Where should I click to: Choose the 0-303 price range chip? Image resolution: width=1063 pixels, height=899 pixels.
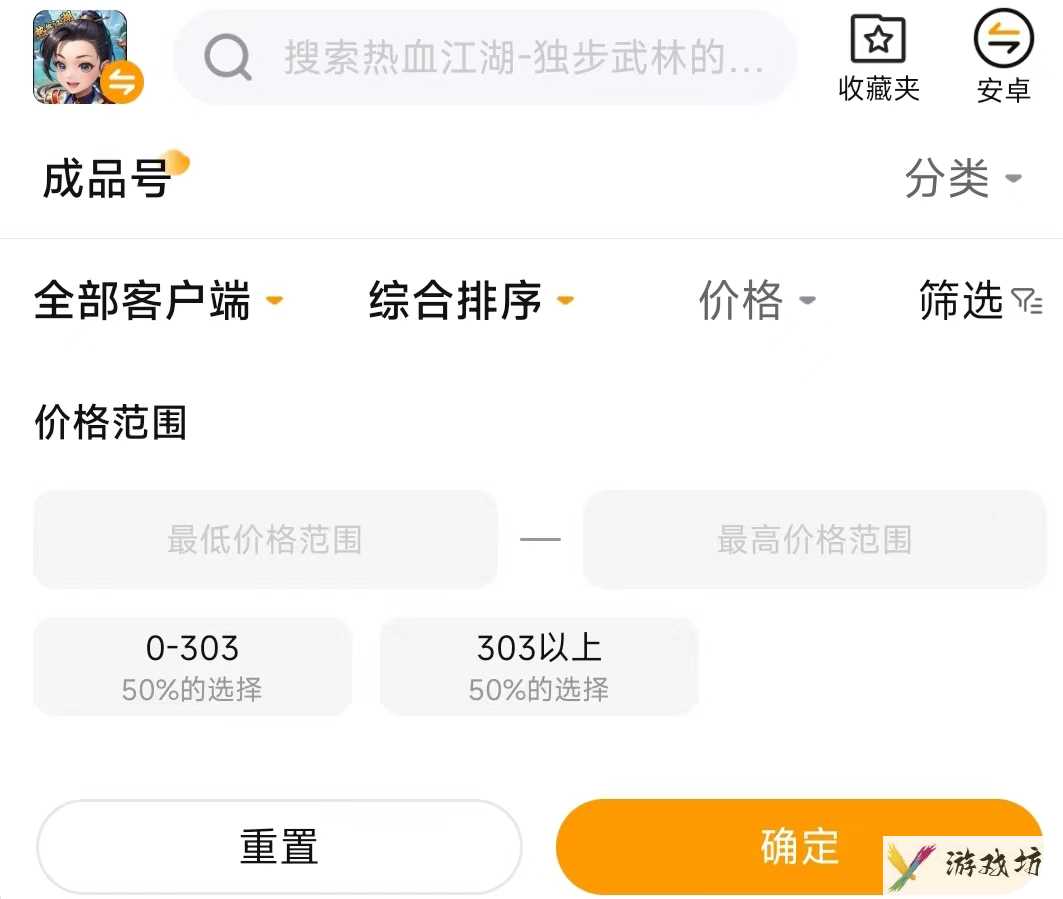tap(192, 666)
